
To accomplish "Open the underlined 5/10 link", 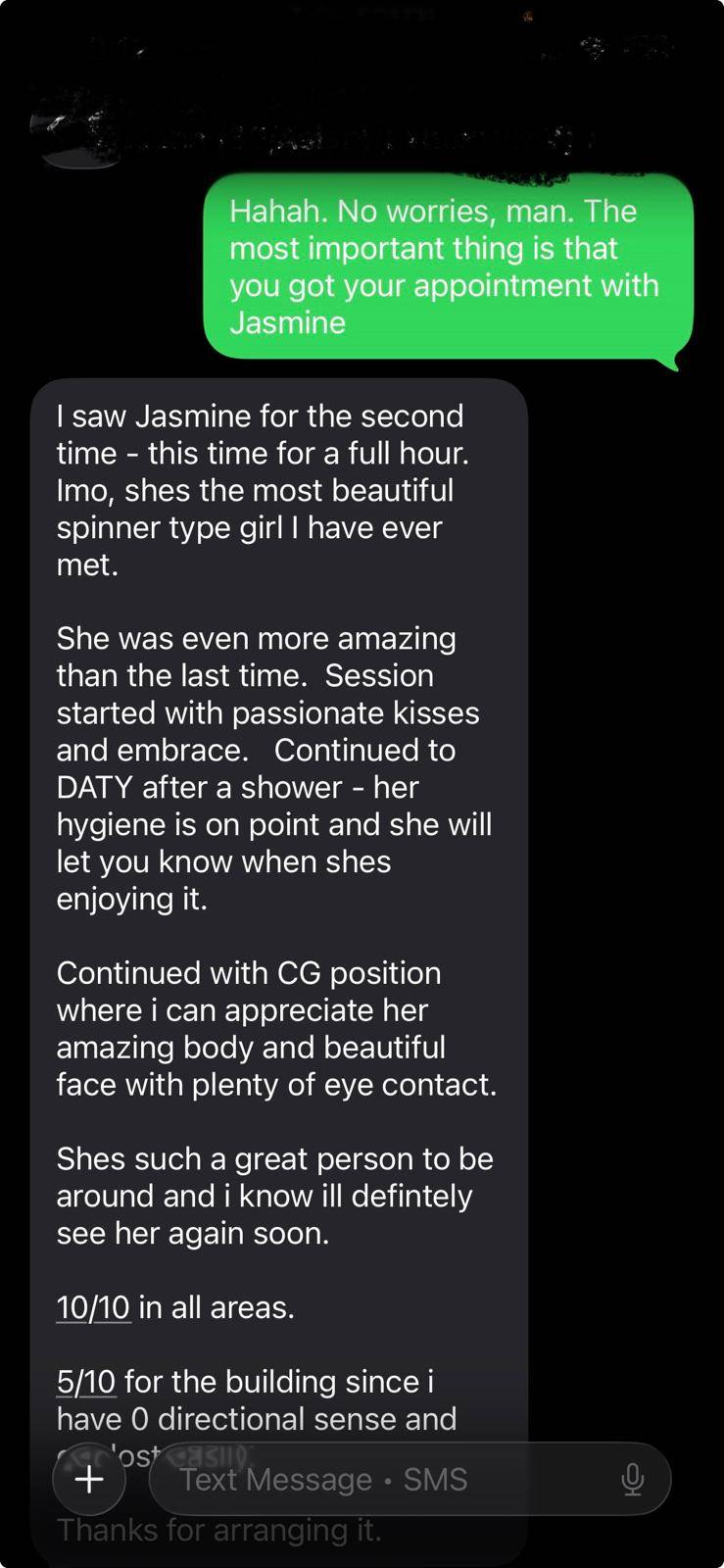I will (x=86, y=1382).
